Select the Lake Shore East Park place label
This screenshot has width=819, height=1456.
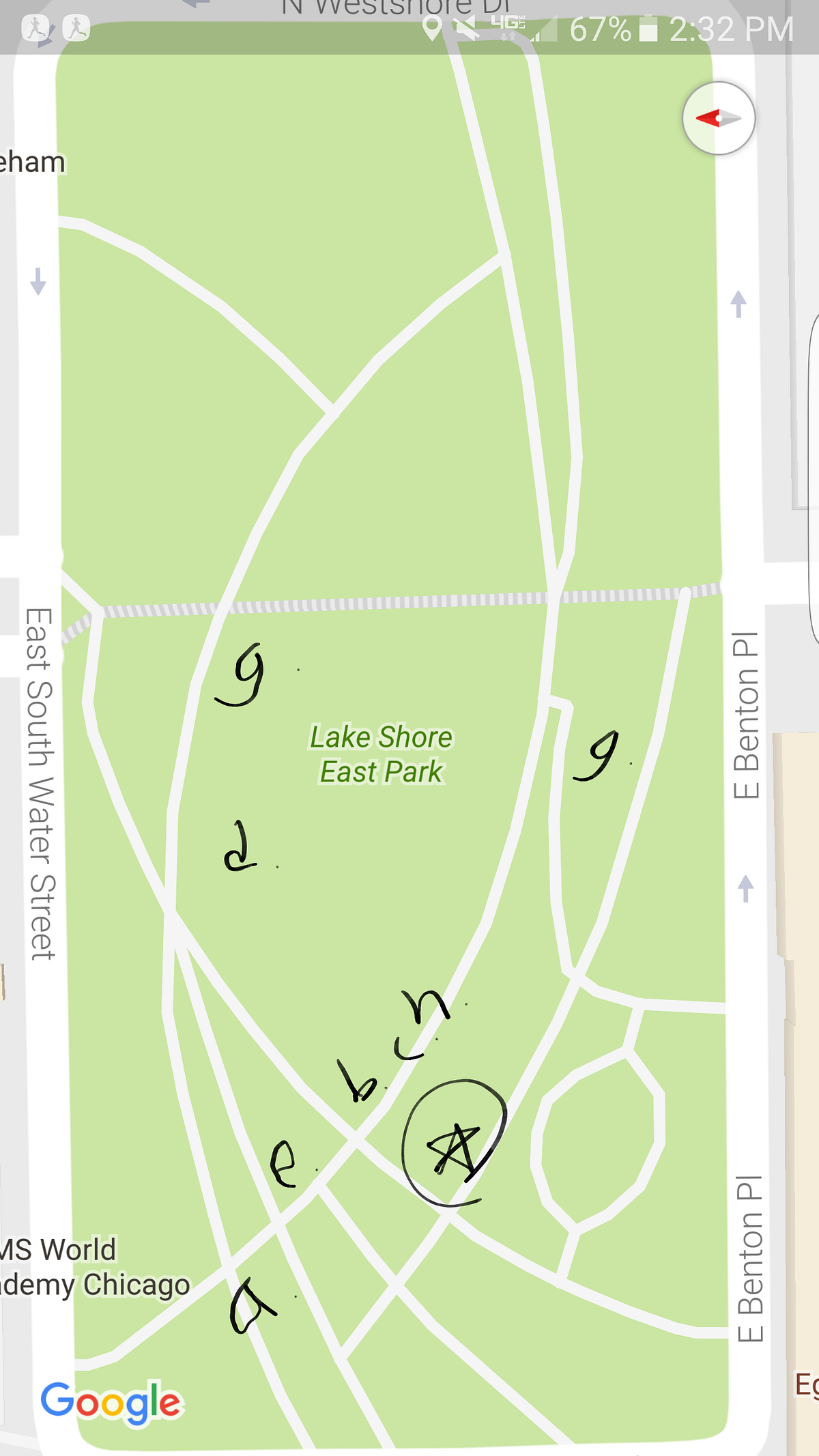(382, 754)
